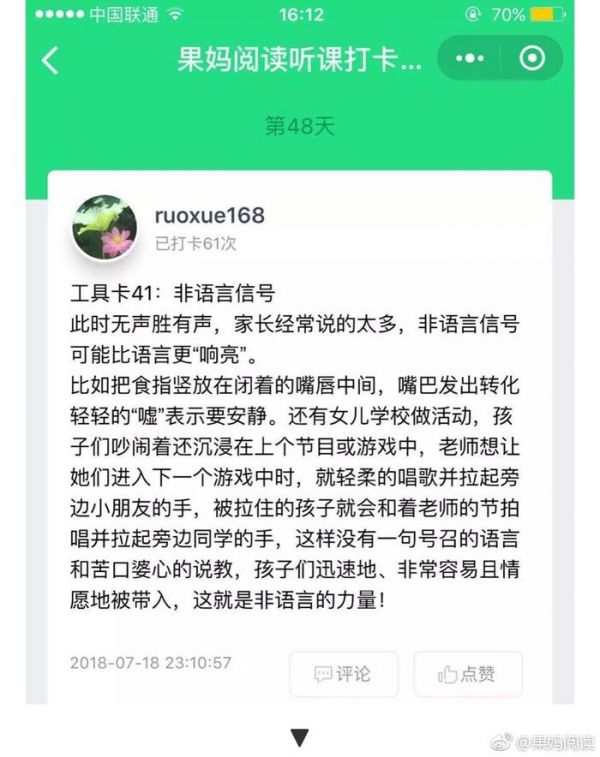600x757 pixels.
Task: Like ruoxue168's post with the 点赞 button
Action: 467,674
